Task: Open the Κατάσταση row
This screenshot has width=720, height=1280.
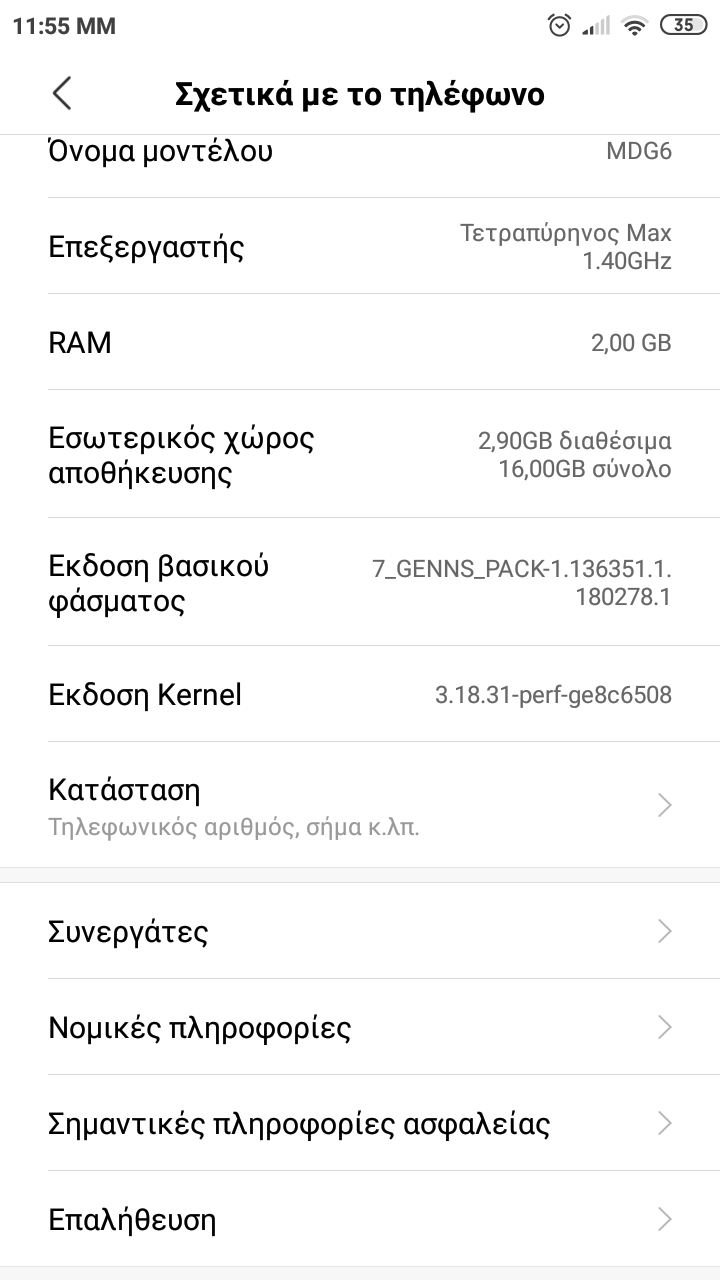Action: (x=360, y=805)
